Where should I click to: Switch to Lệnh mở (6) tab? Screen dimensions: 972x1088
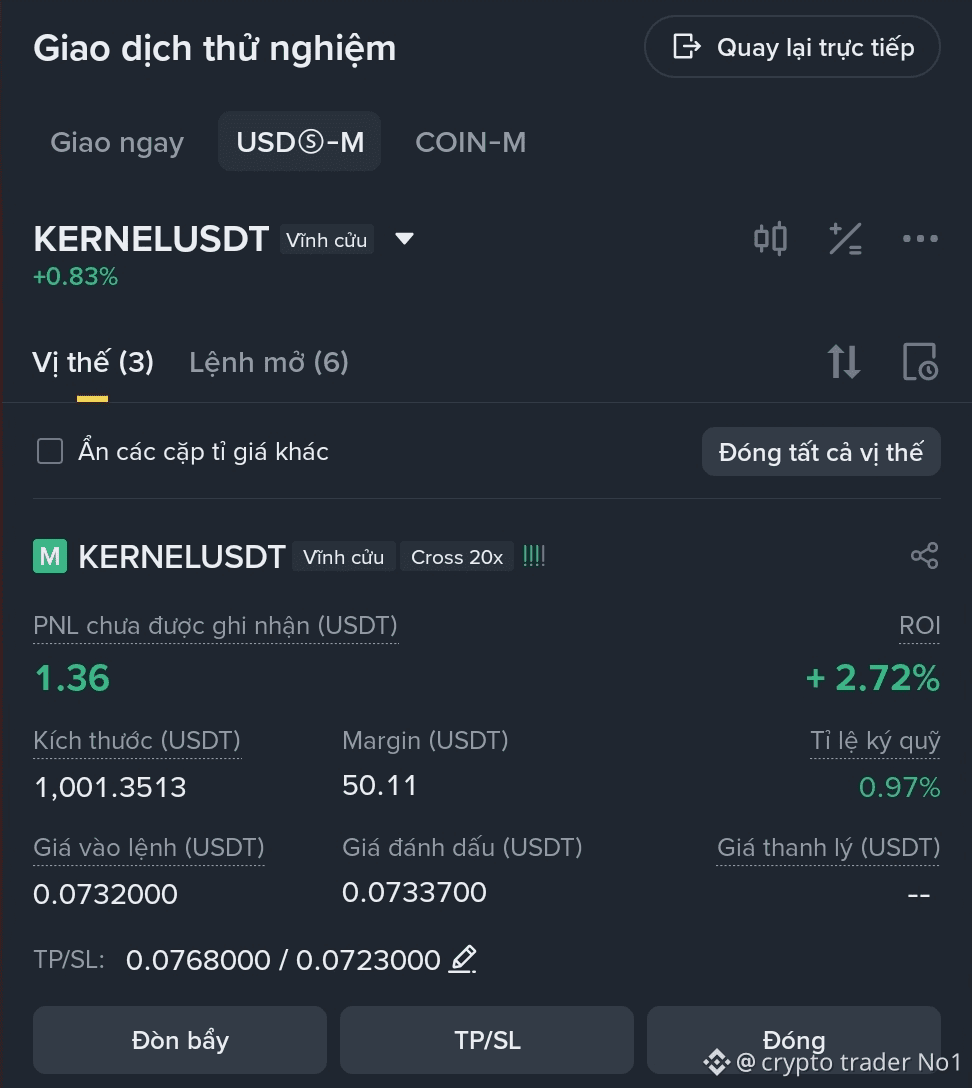(269, 362)
